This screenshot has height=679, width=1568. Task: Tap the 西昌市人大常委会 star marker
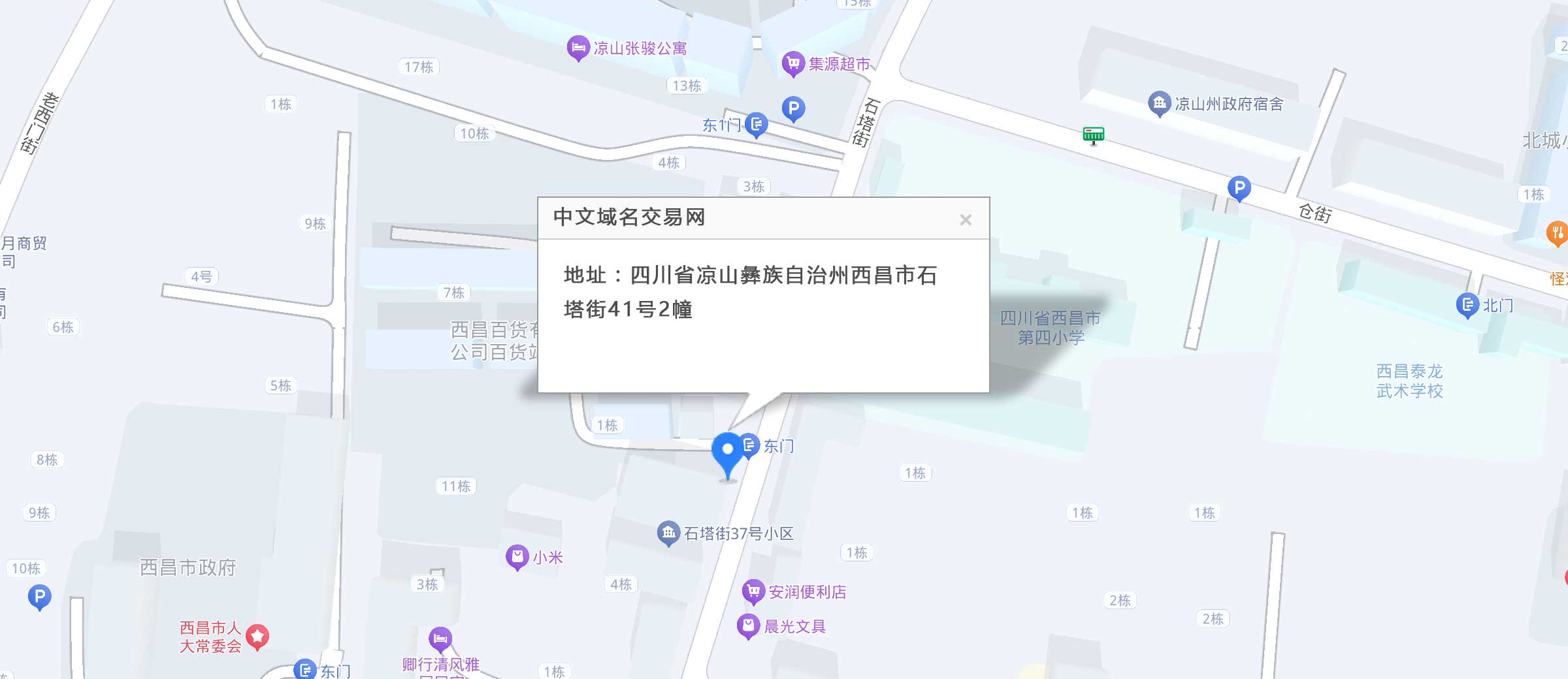[257, 636]
